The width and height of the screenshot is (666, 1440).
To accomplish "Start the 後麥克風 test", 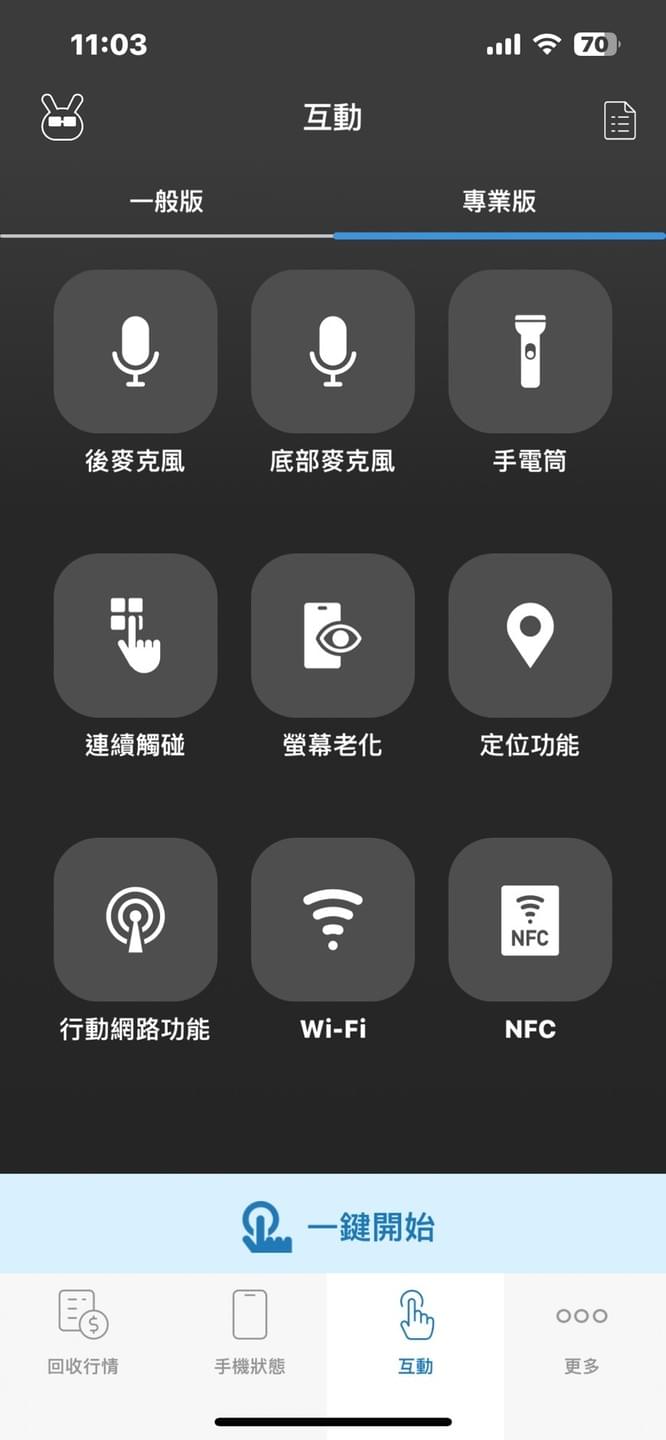I will click(x=135, y=351).
